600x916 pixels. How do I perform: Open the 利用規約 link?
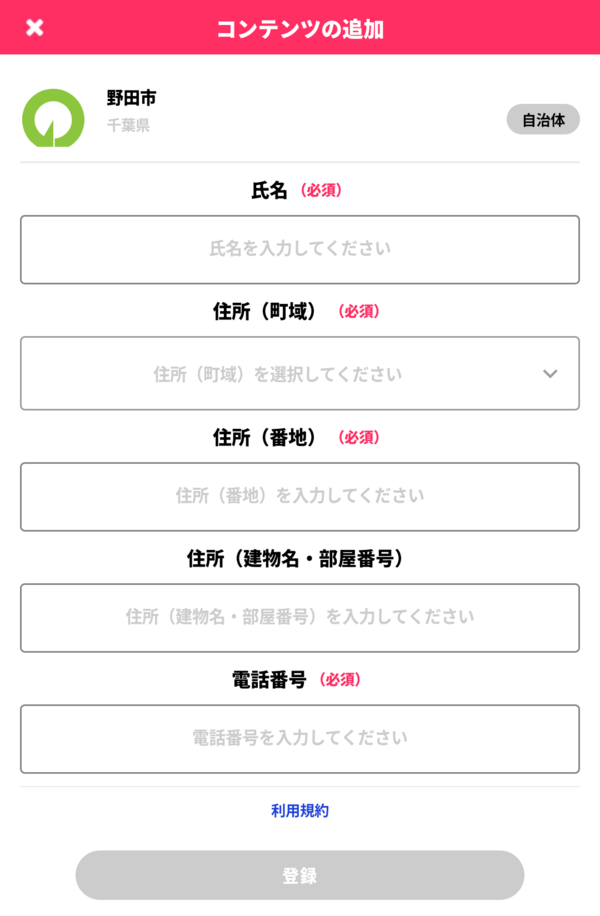point(300,811)
